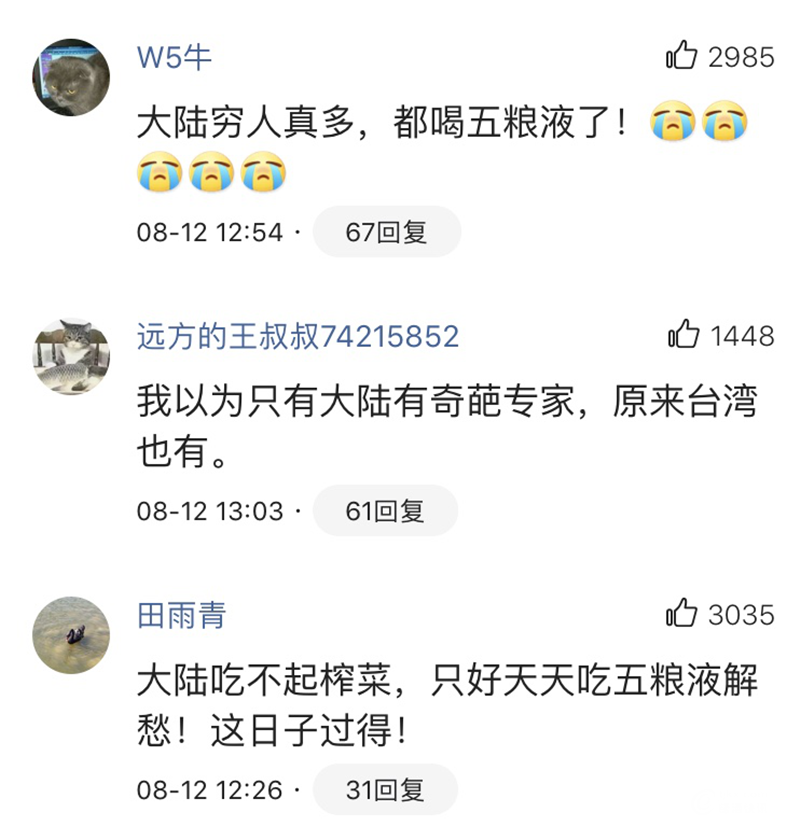The image size is (800, 826).
Task: Tap the username 远方的王叔叔74215852
Action: (x=297, y=336)
